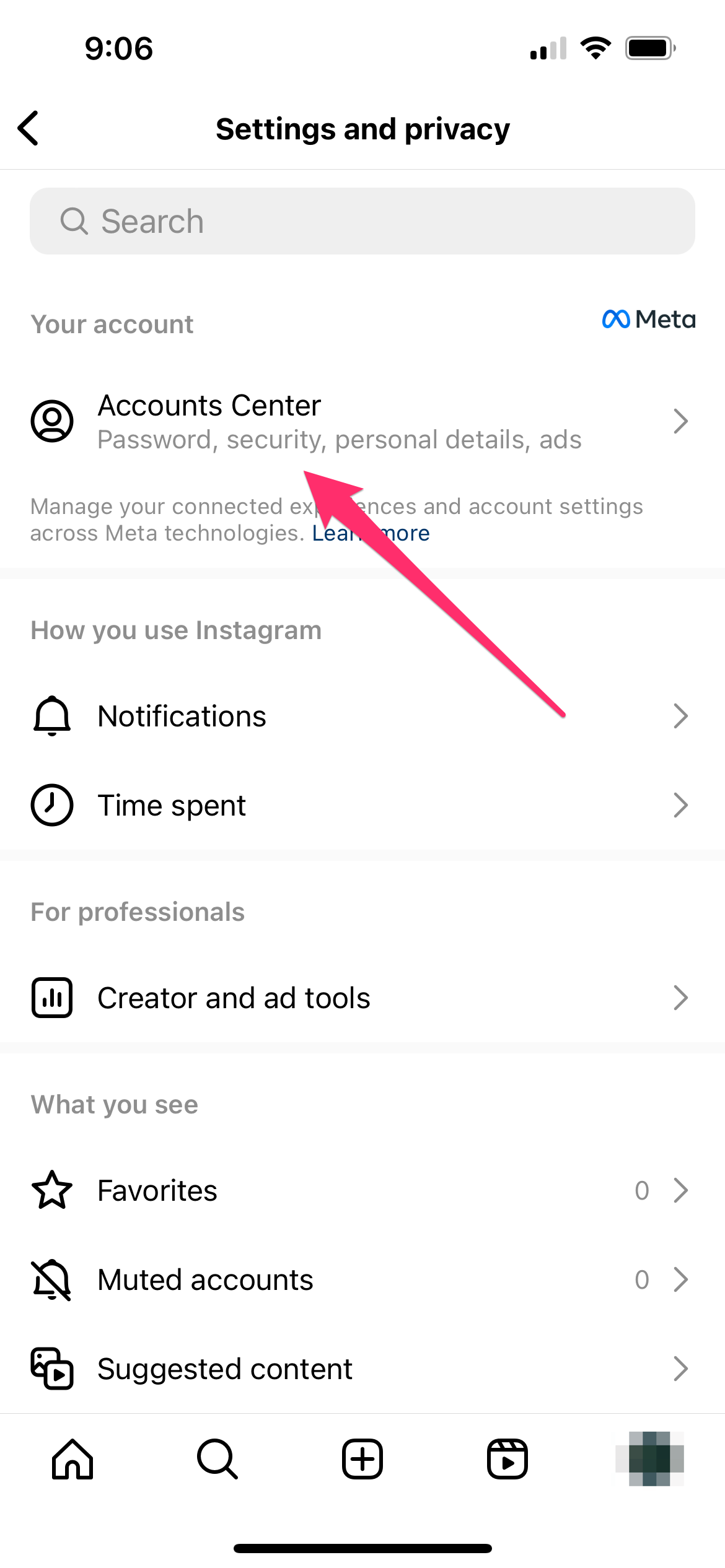Open Suggested content settings

(x=362, y=1369)
